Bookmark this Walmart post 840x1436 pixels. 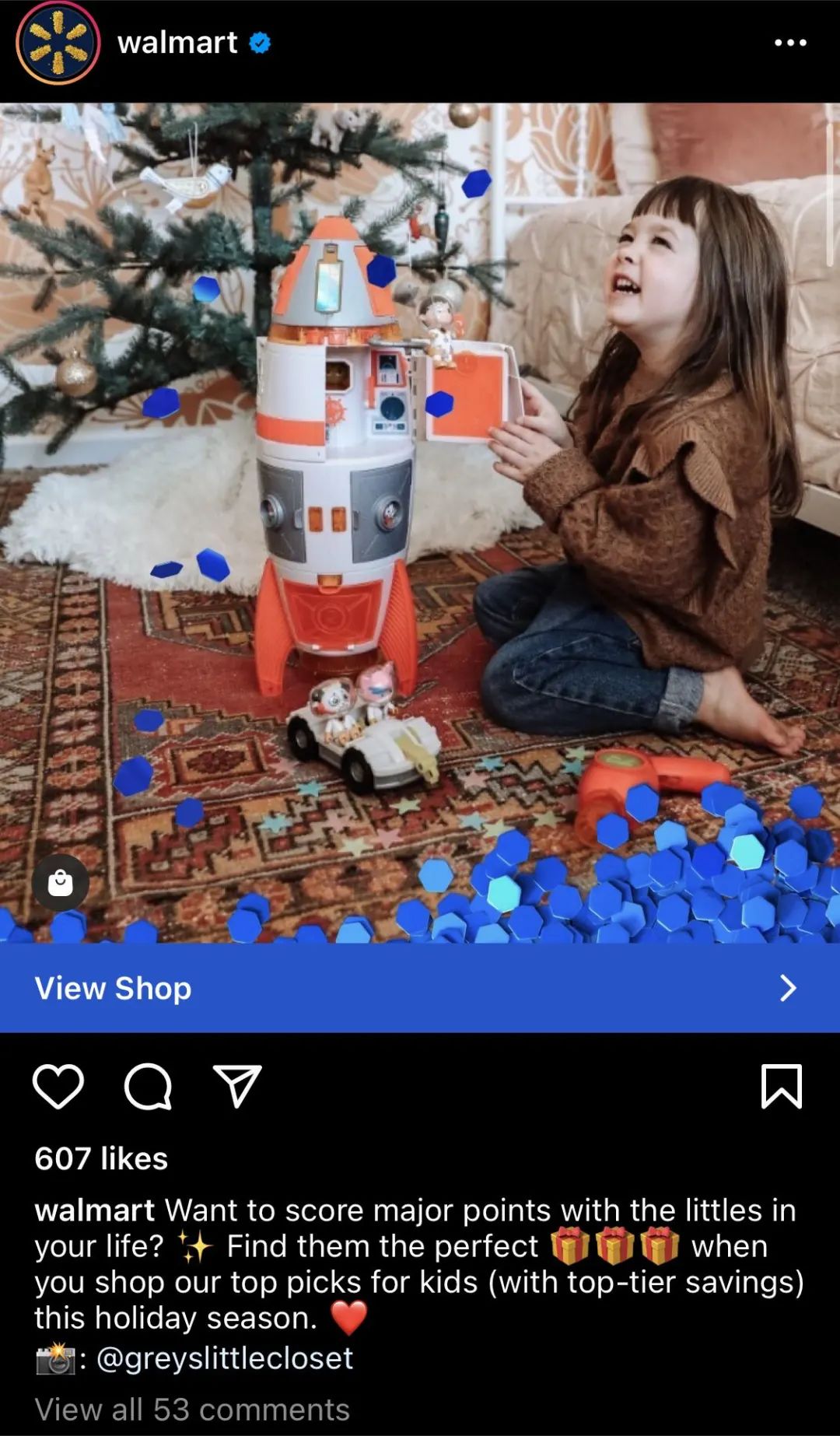click(x=781, y=1086)
